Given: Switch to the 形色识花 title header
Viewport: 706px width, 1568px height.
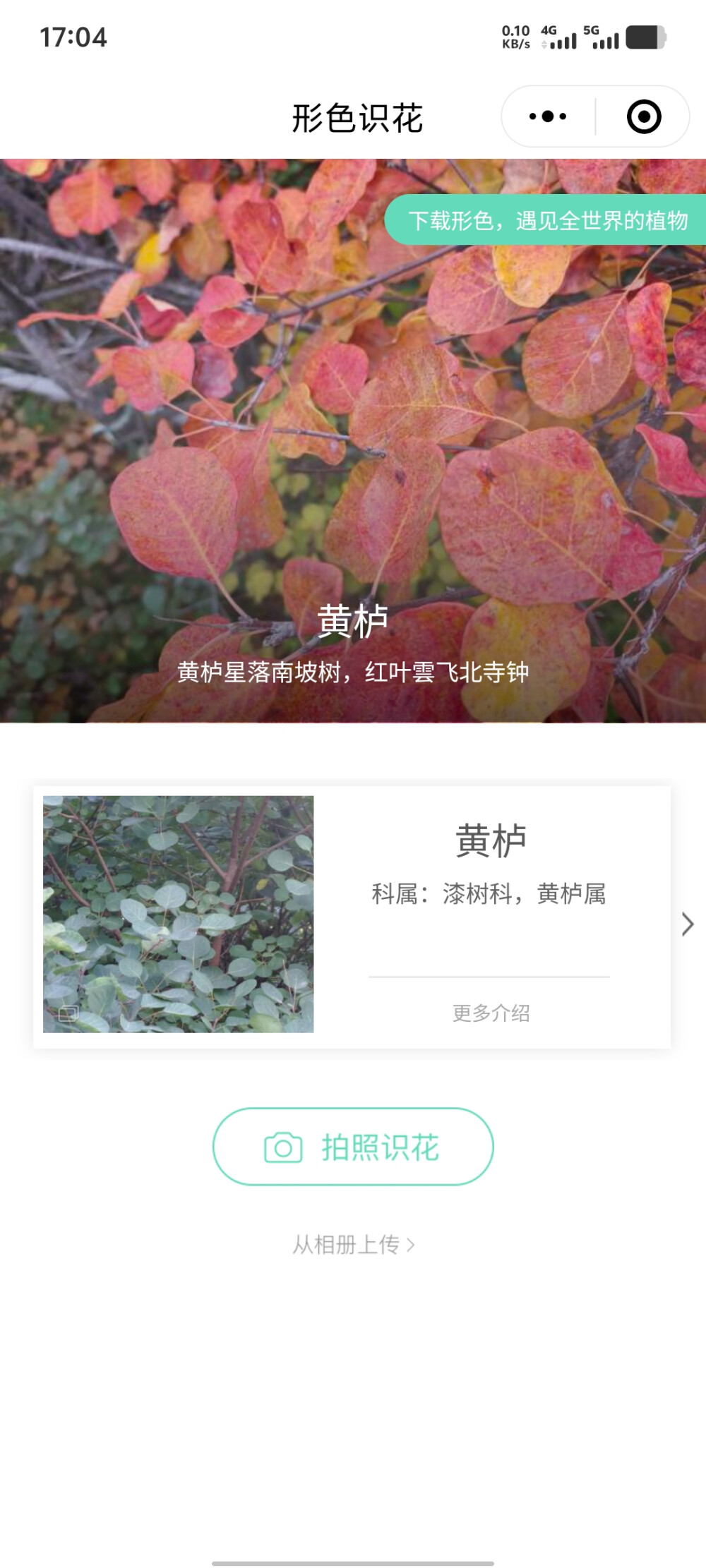Looking at the screenshot, I should 356,117.
